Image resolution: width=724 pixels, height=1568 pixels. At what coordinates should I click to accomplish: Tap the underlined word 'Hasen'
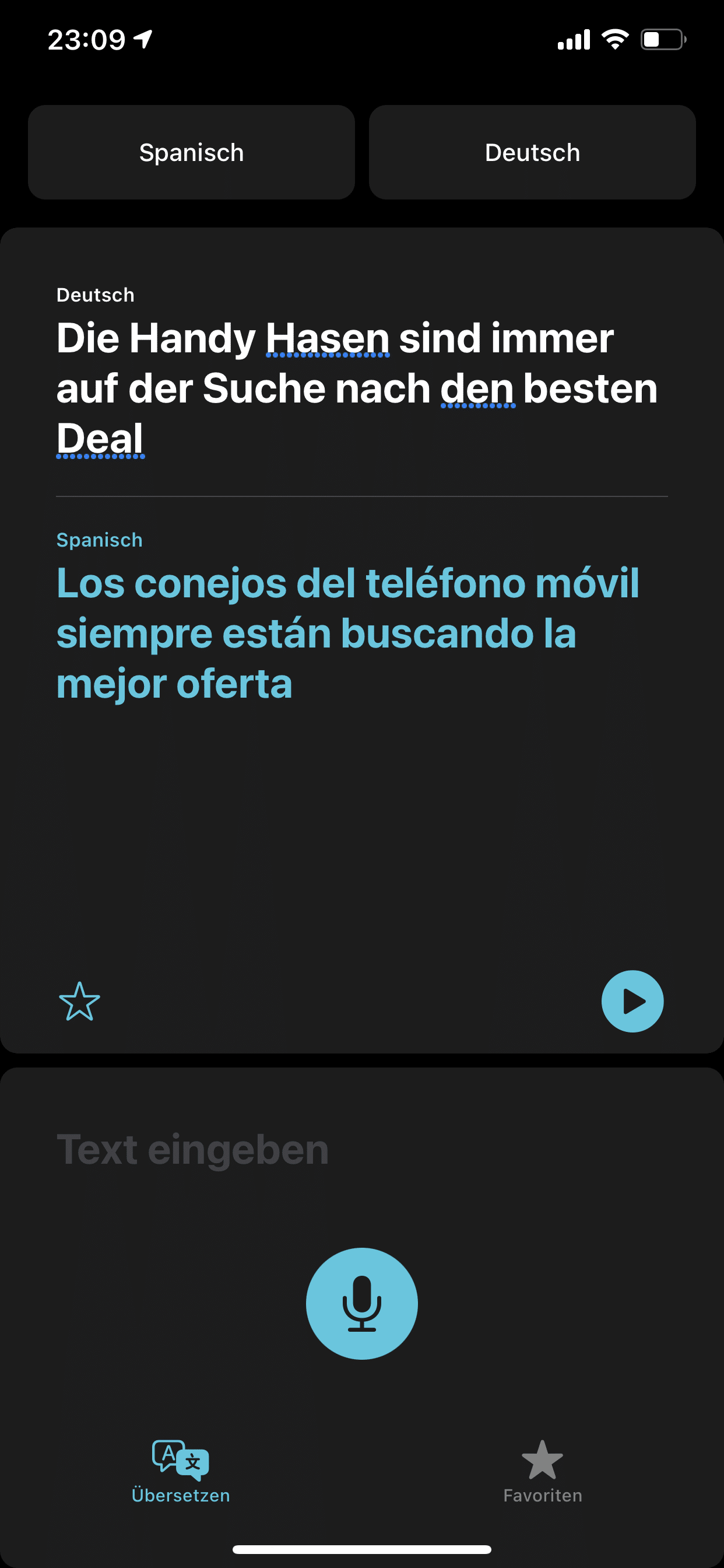[x=328, y=338]
